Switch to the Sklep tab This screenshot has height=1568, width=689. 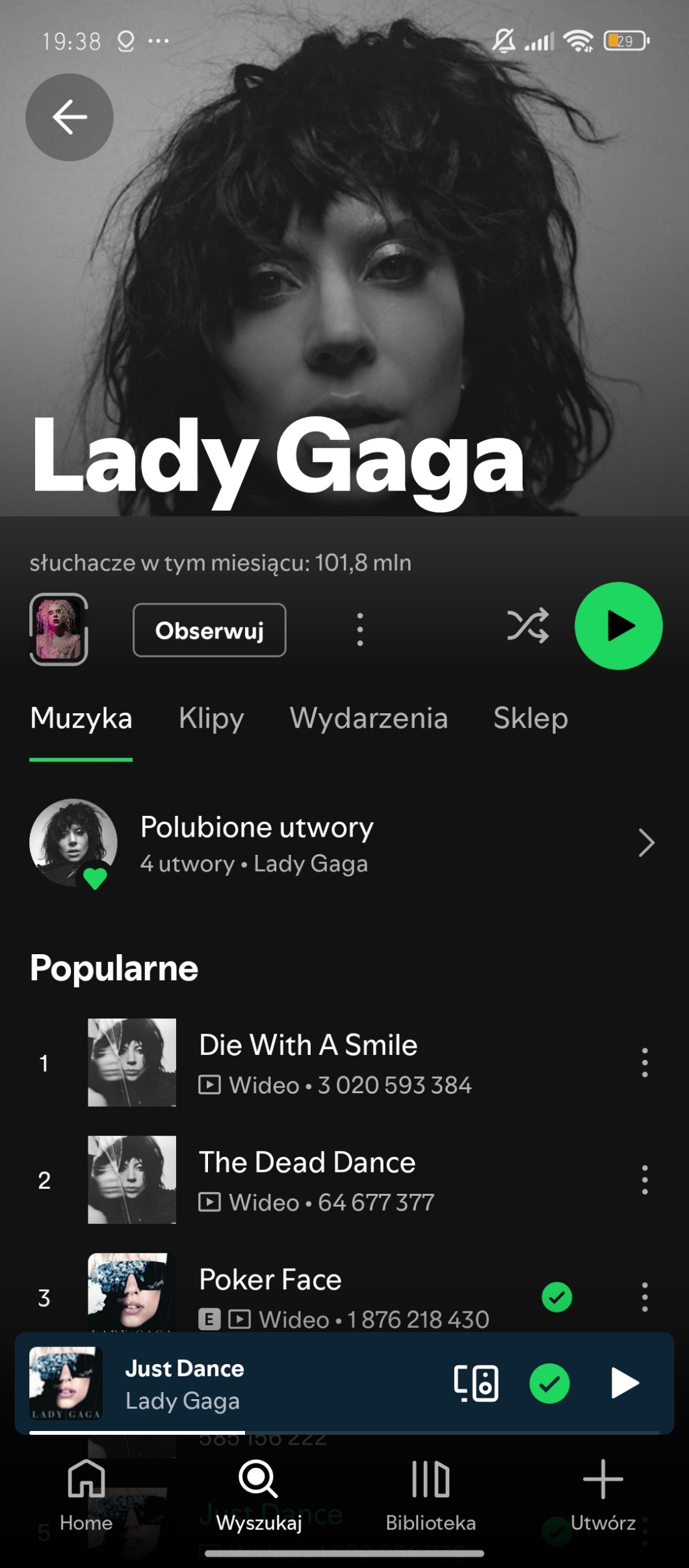(530, 718)
